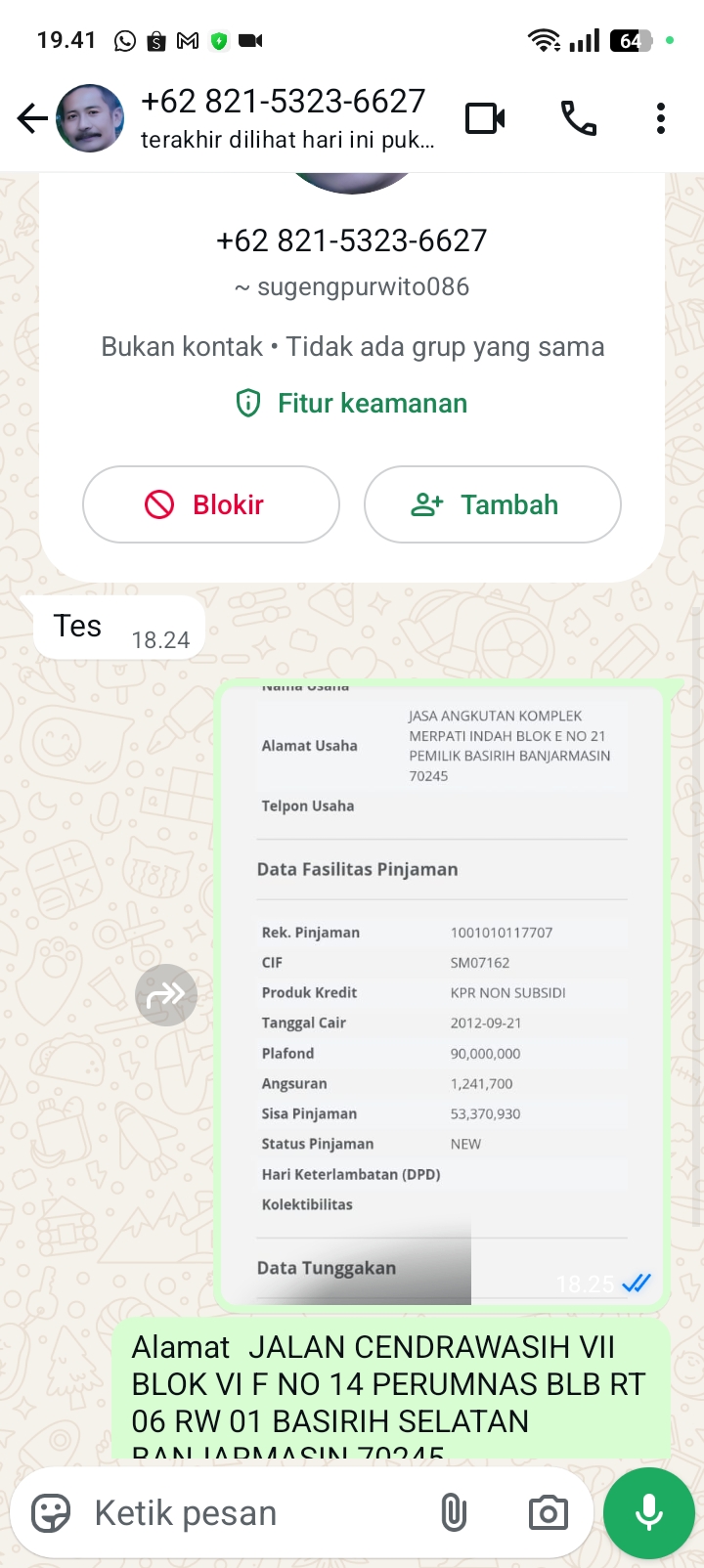Add this number with Tambah
Screen dimensions: 704x1568
[493, 504]
